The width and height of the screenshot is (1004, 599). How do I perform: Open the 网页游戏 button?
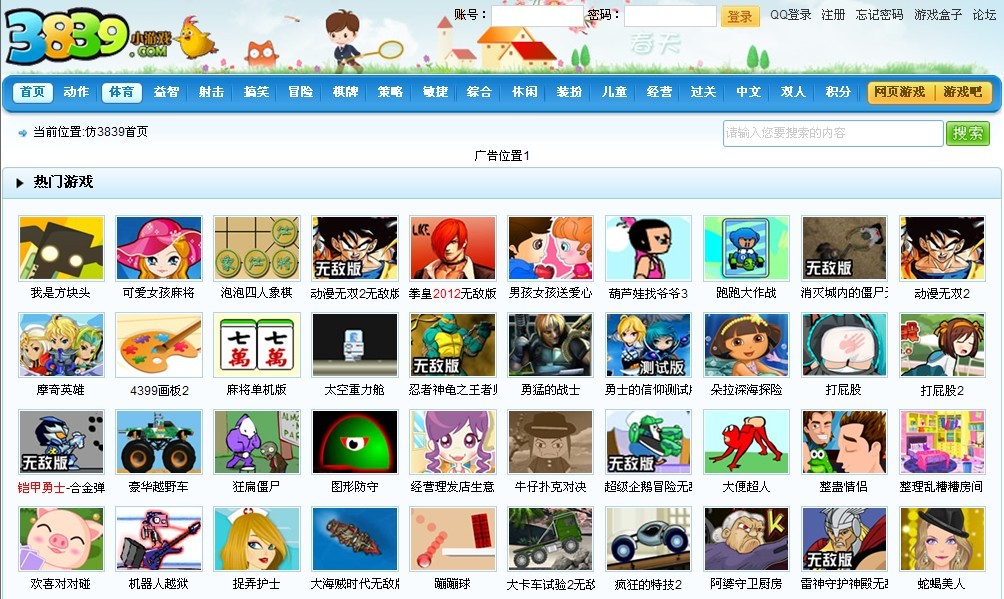pos(899,92)
